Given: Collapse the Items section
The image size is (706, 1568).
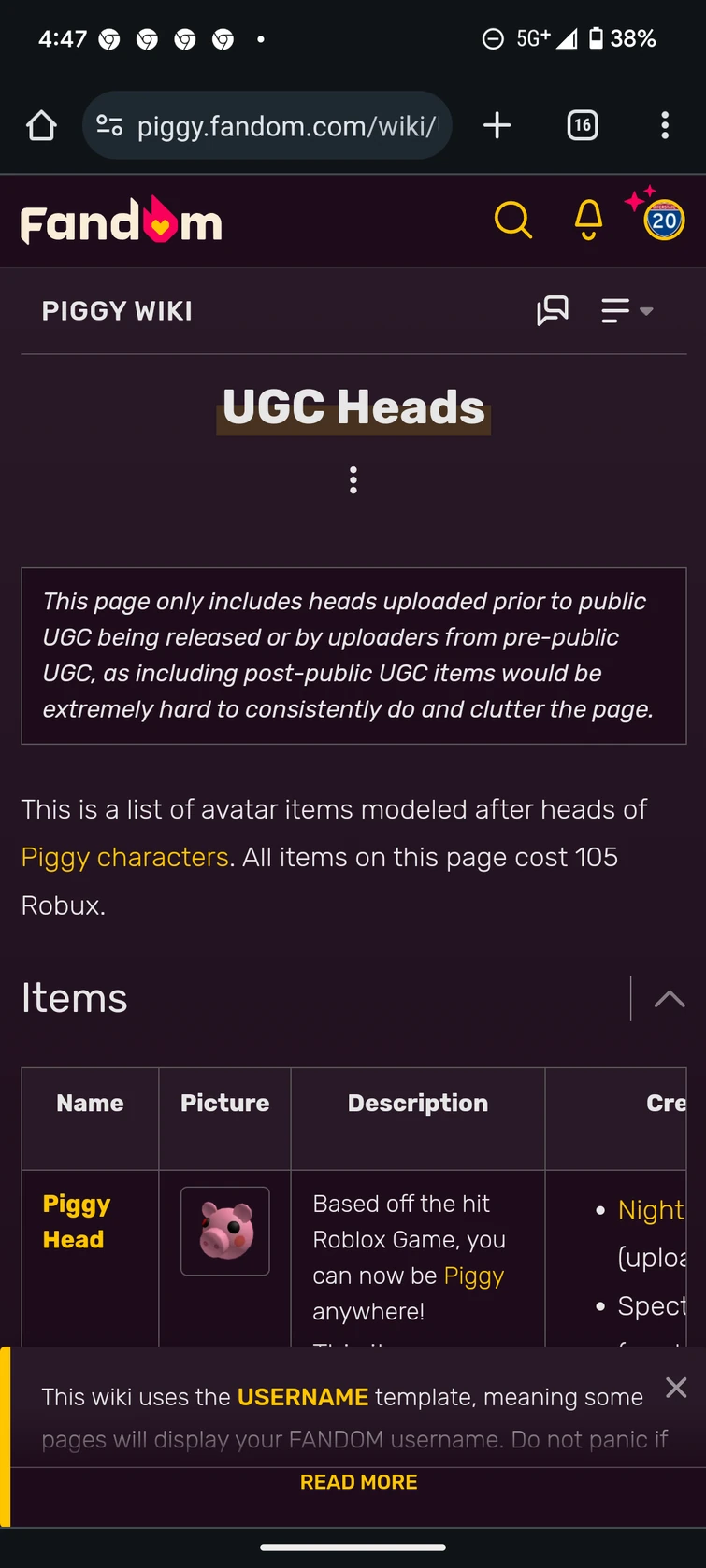Looking at the screenshot, I should pyautogui.click(x=670, y=998).
